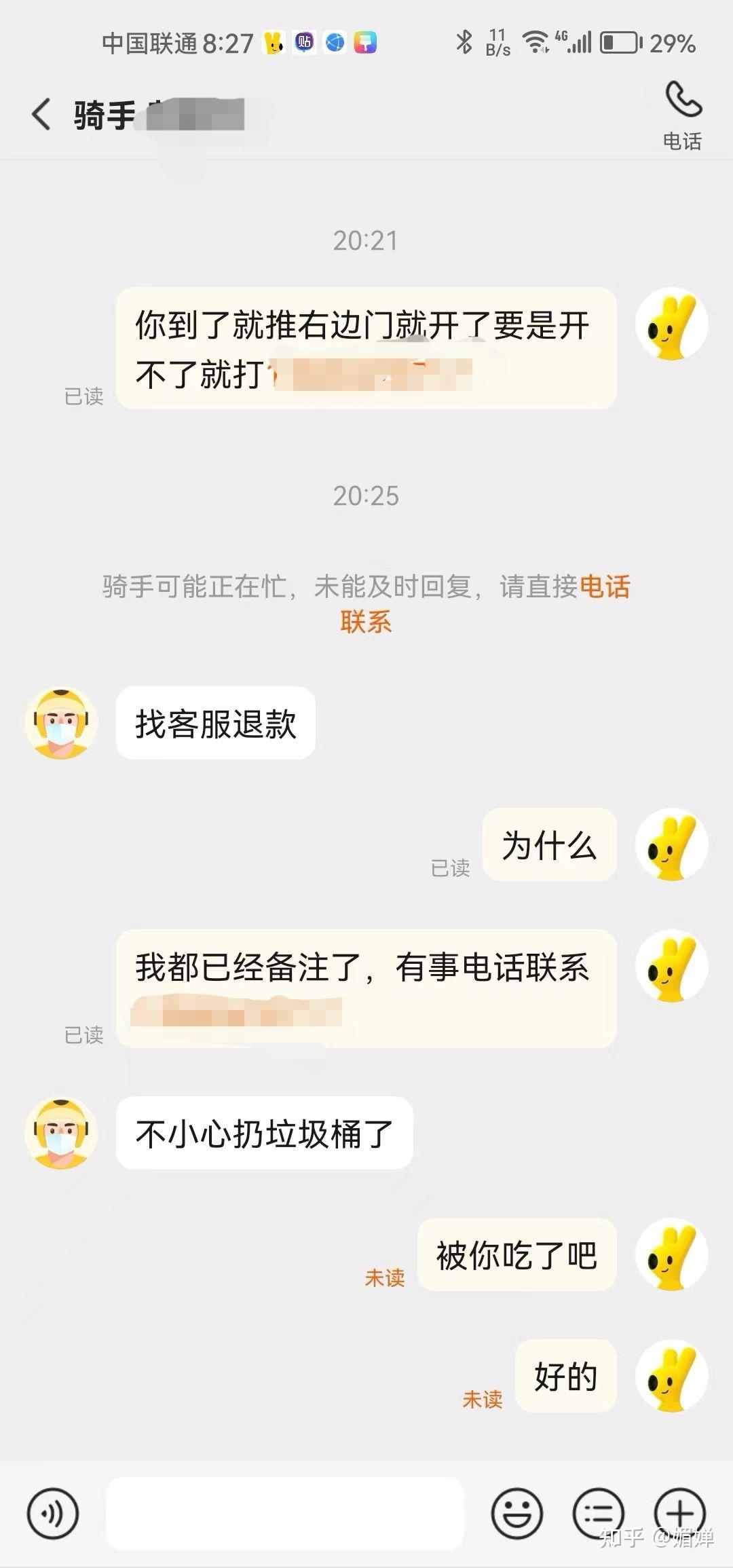
Task: Tap the Bluetooth icon in the status bar
Action: tap(464, 43)
